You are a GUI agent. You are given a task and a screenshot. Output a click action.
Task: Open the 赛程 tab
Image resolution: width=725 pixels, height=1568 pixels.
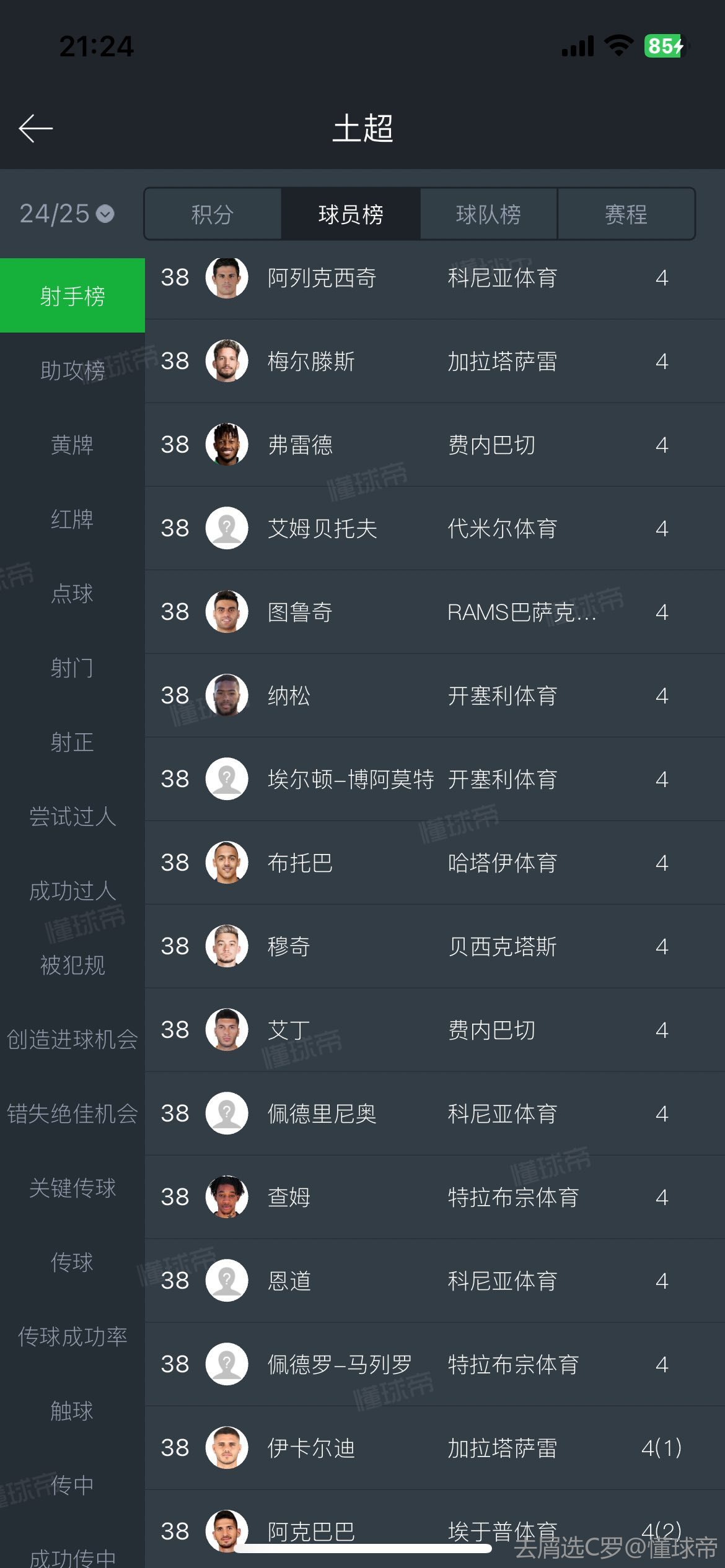626,214
